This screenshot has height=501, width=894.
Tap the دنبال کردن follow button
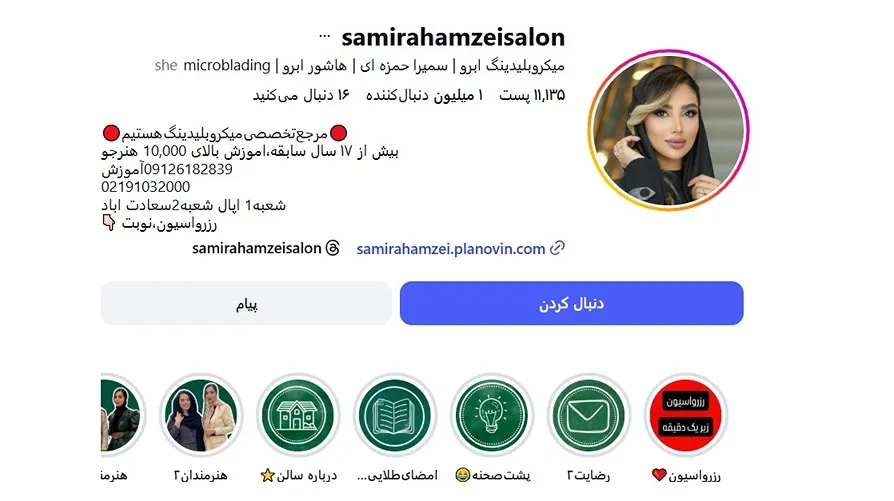pyautogui.click(x=571, y=303)
